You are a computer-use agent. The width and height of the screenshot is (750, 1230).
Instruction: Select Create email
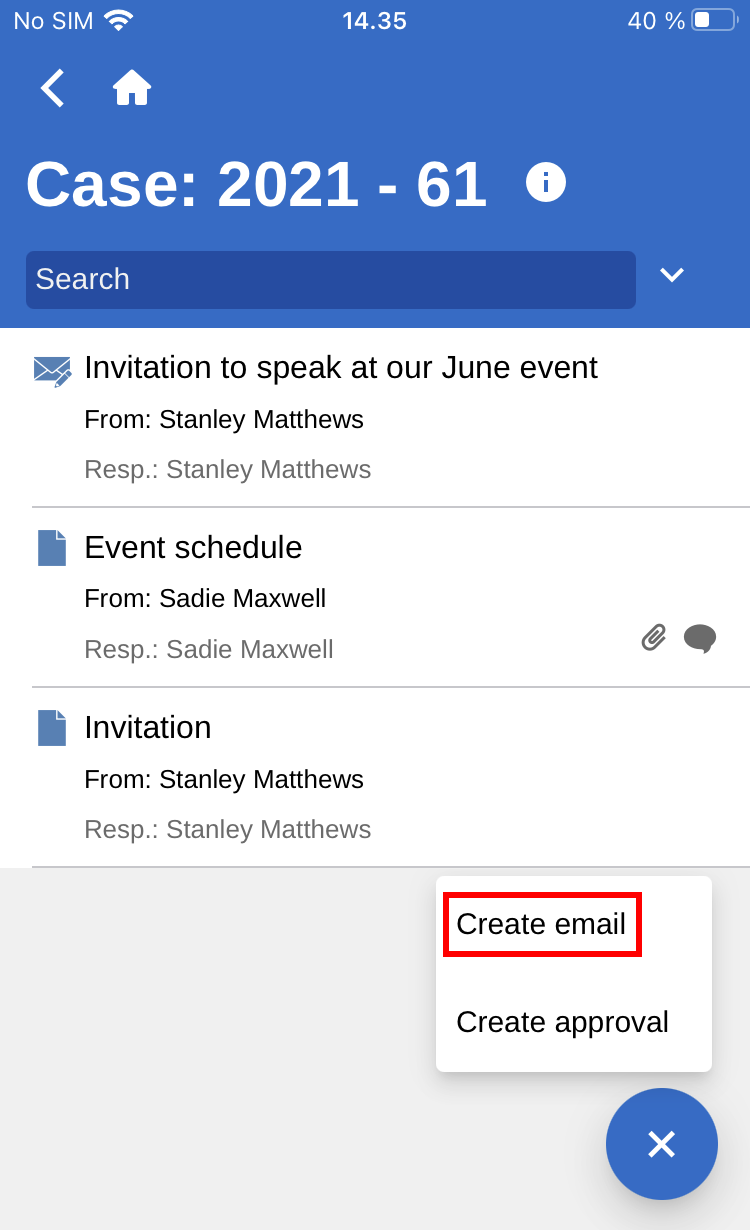click(541, 924)
